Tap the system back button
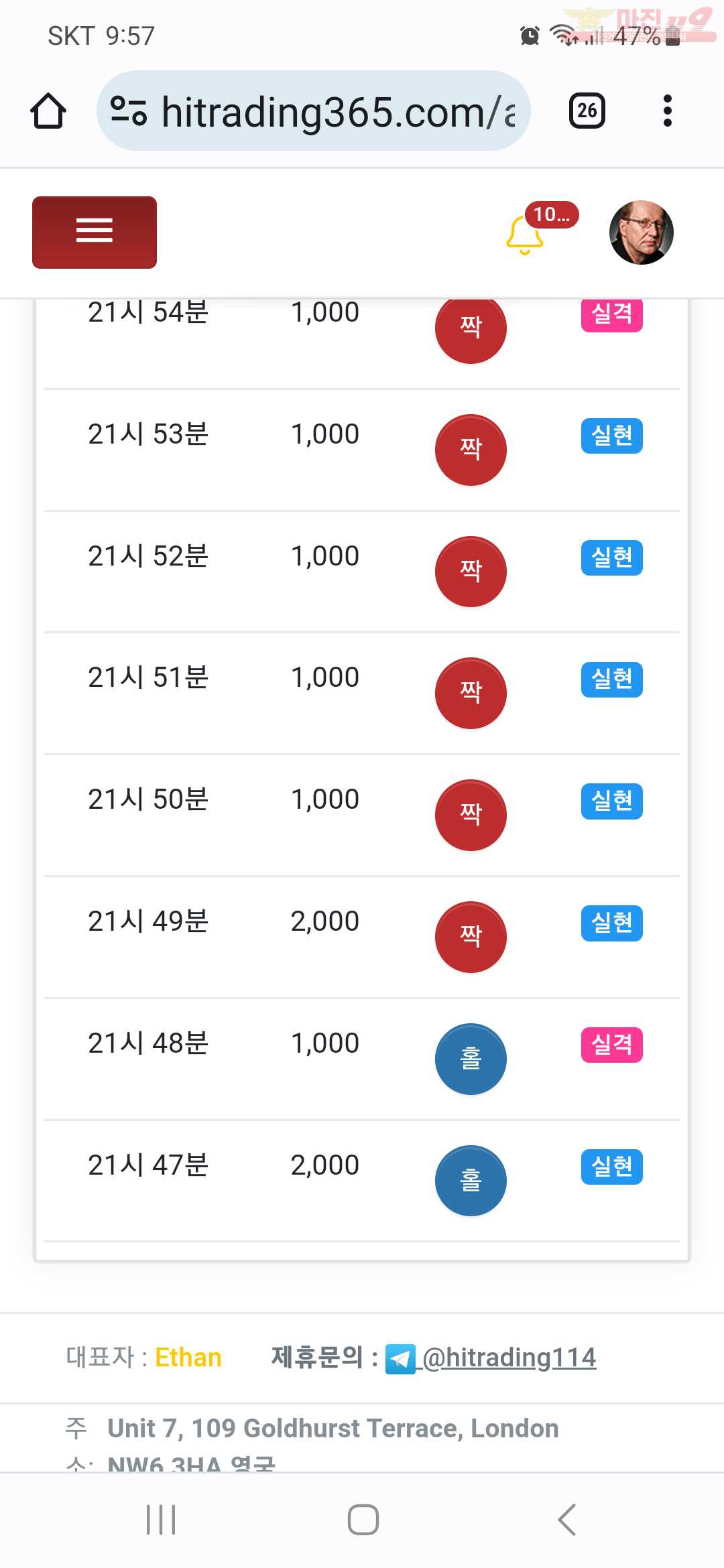Screen dimensions: 724x1568 (567, 1520)
